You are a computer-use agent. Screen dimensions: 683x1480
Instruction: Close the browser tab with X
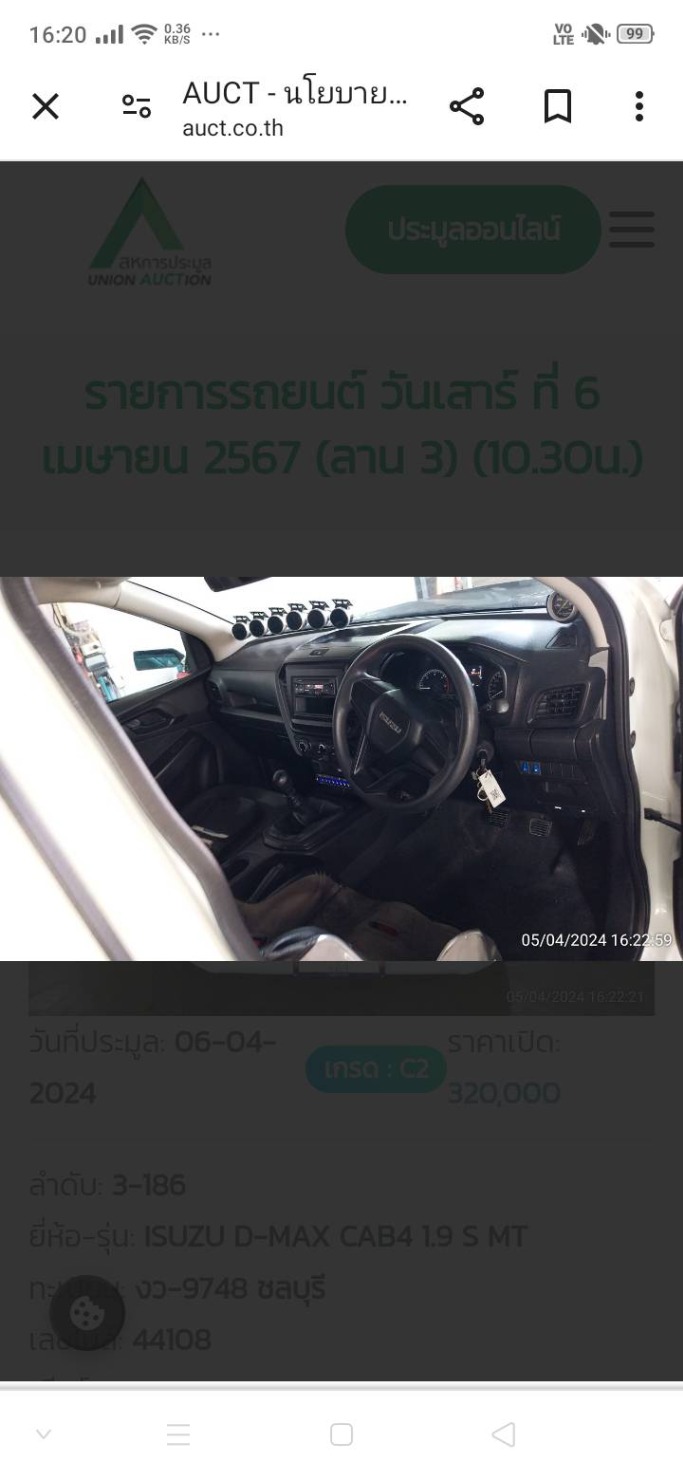tap(46, 106)
